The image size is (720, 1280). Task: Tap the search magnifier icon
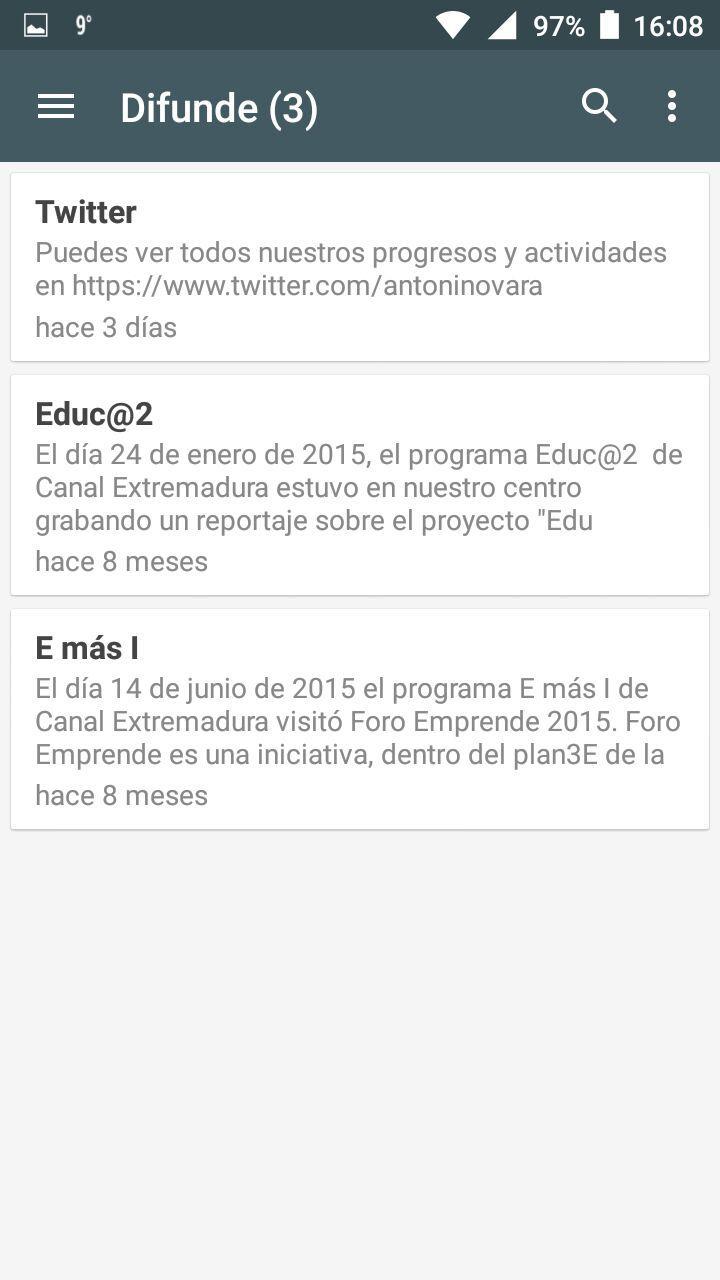click(599, 106)
